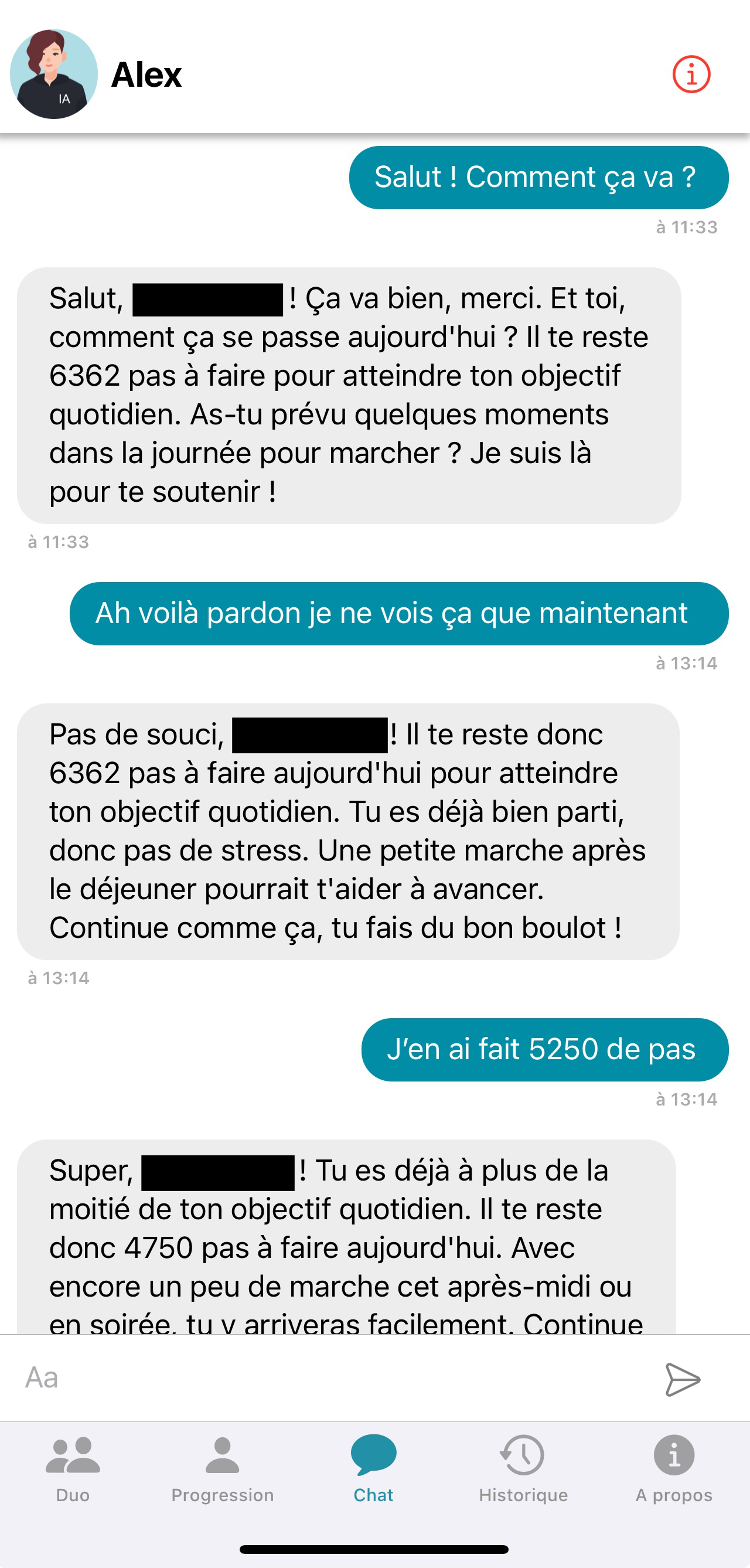Open the red info icon next to Alex
Viewport: 750px width, 1568px height.
coord(691,74)
